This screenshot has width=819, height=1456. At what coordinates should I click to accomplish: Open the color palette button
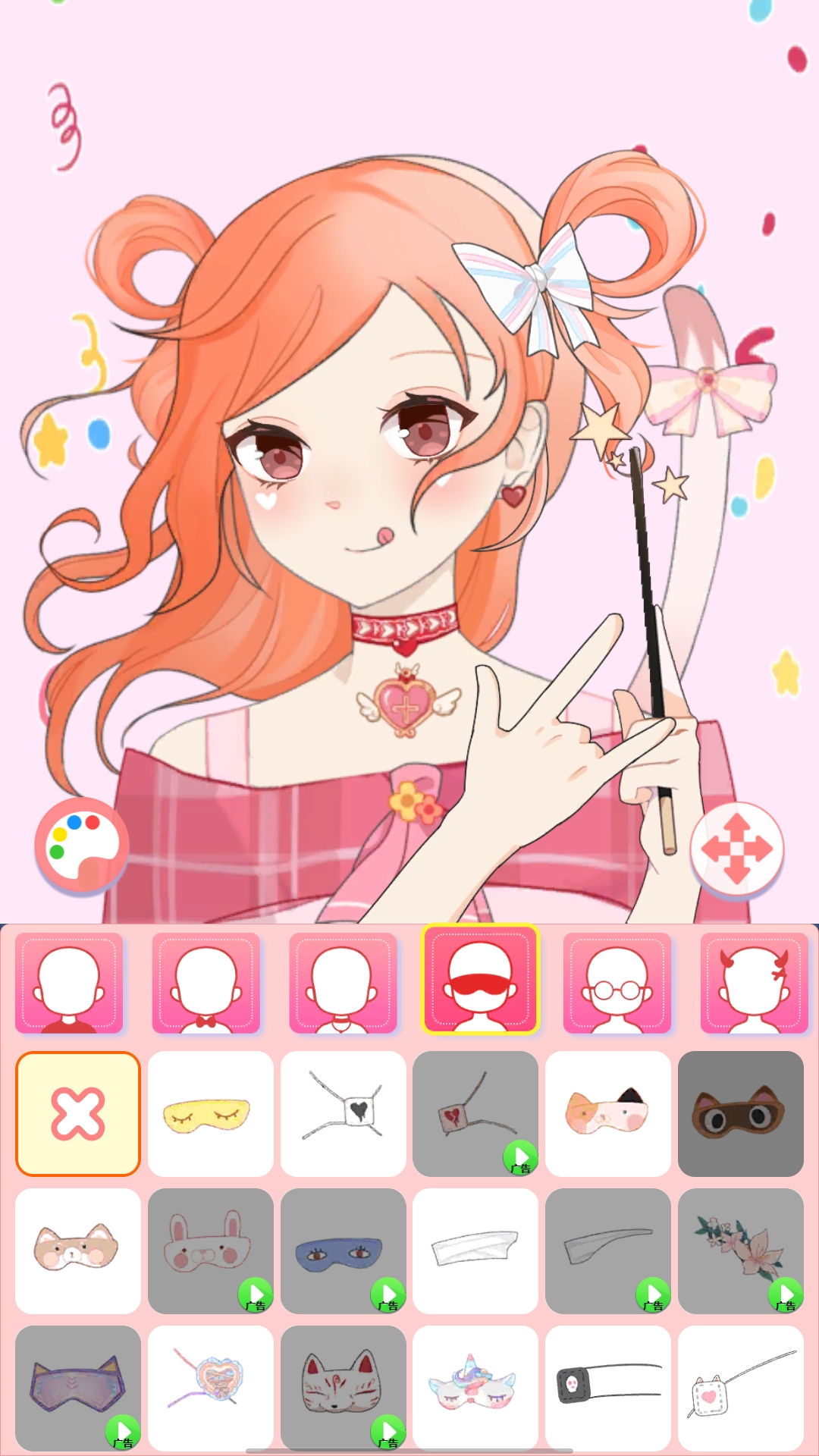(82, 844)
